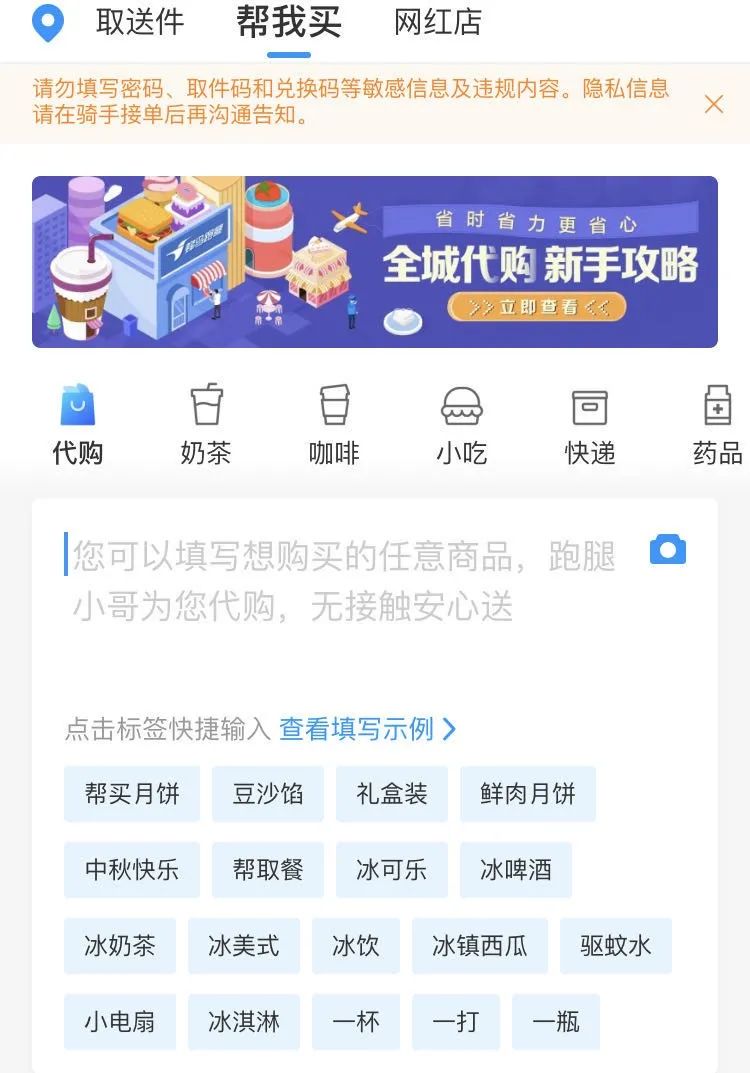The height and width of the screenshot is (1073, 750).
Task: Select the 帮买月饼 quick tag
Action: click(131, 793)
